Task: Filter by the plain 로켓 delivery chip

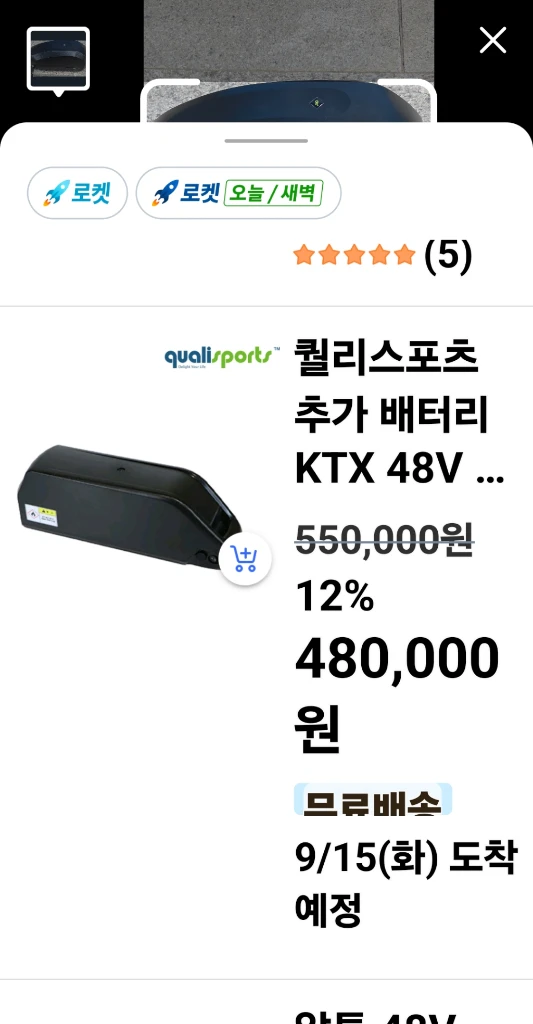Action: 77,193
